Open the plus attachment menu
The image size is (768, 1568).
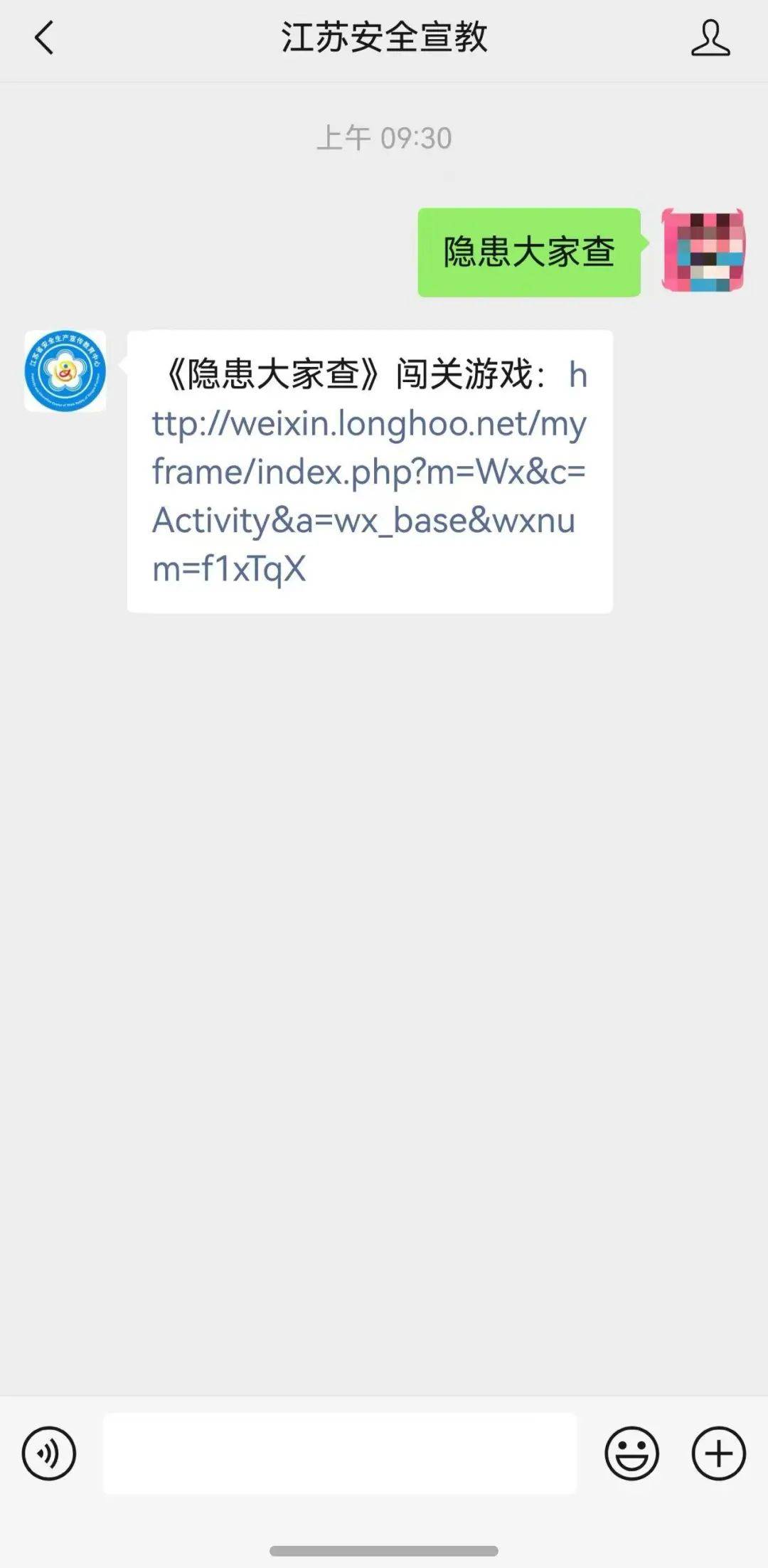pos(718,1453)
